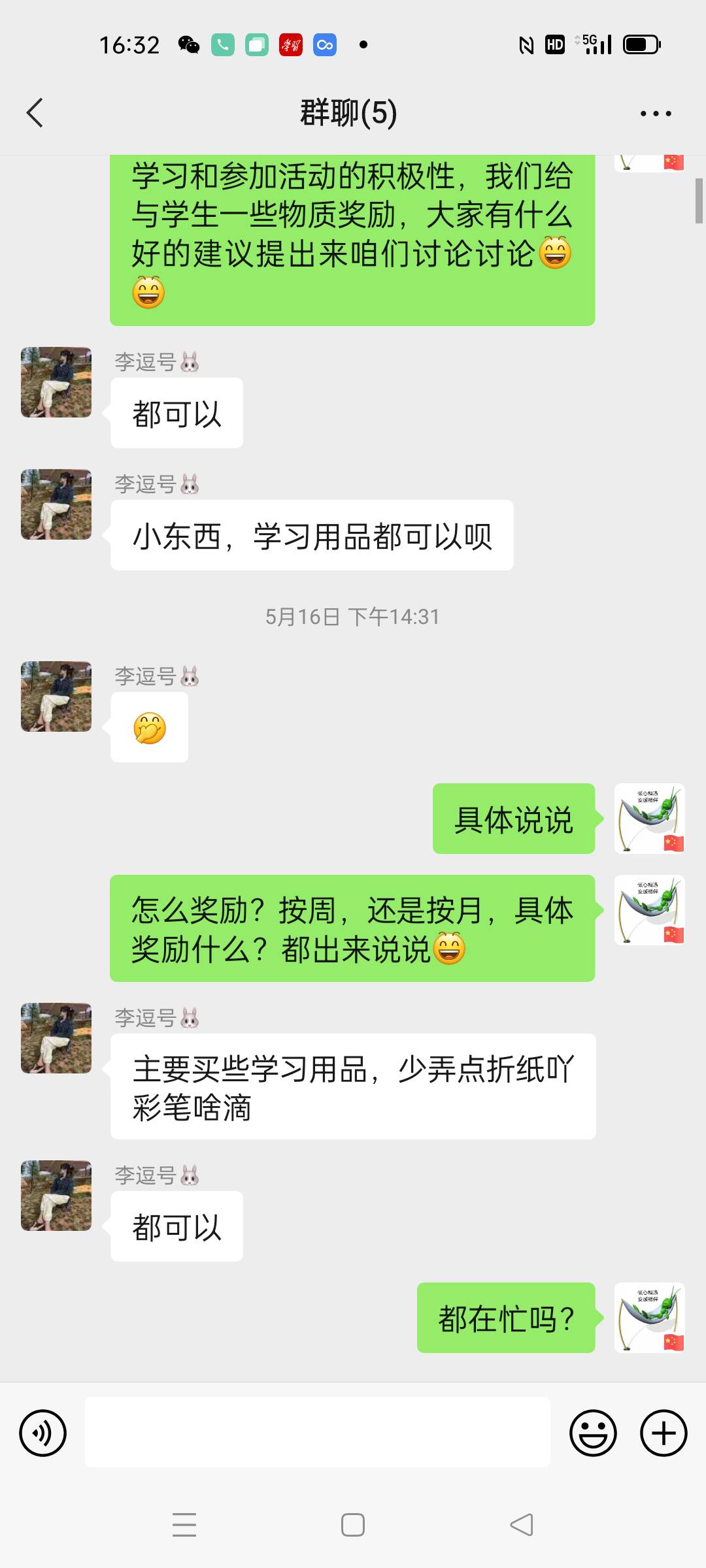Tap the 具体说说 green message bubble
The image size is (706, 1568).
(514, 820)
